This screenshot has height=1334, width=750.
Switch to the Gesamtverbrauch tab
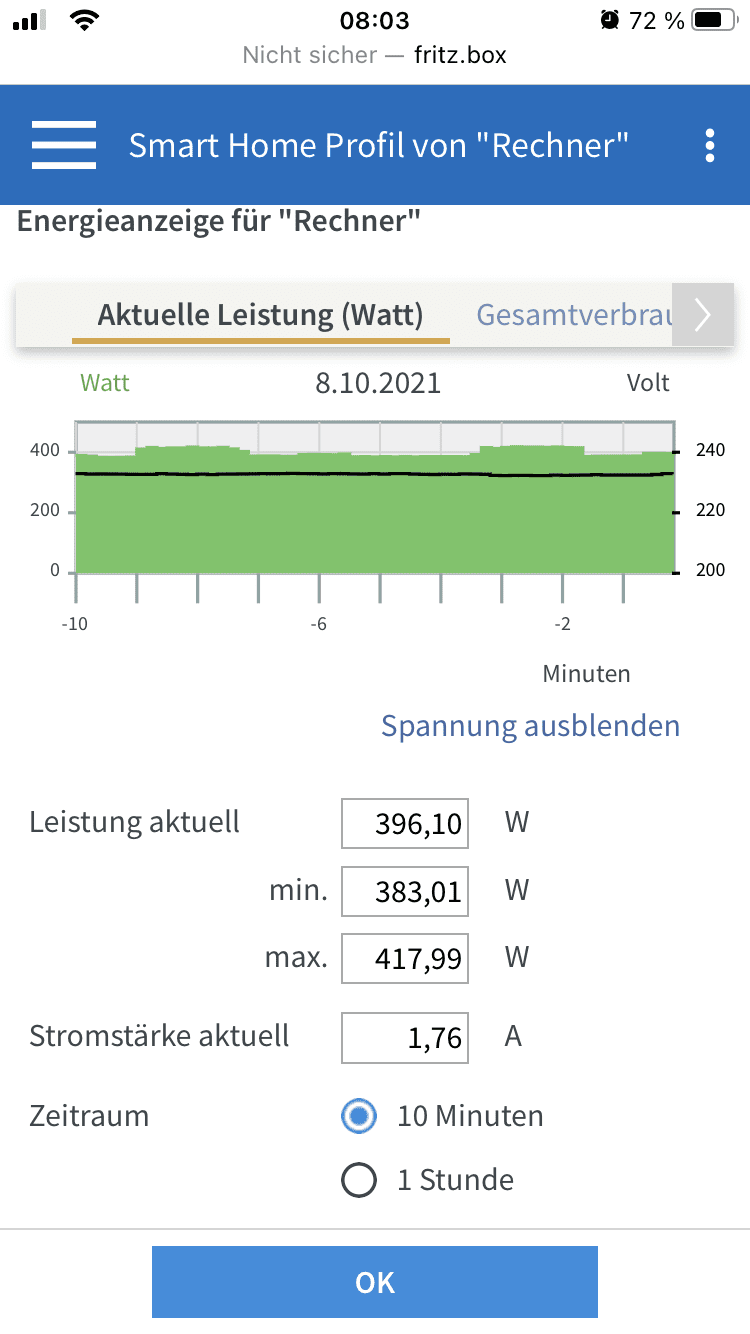pyautogui.click(x=572, y=315)
